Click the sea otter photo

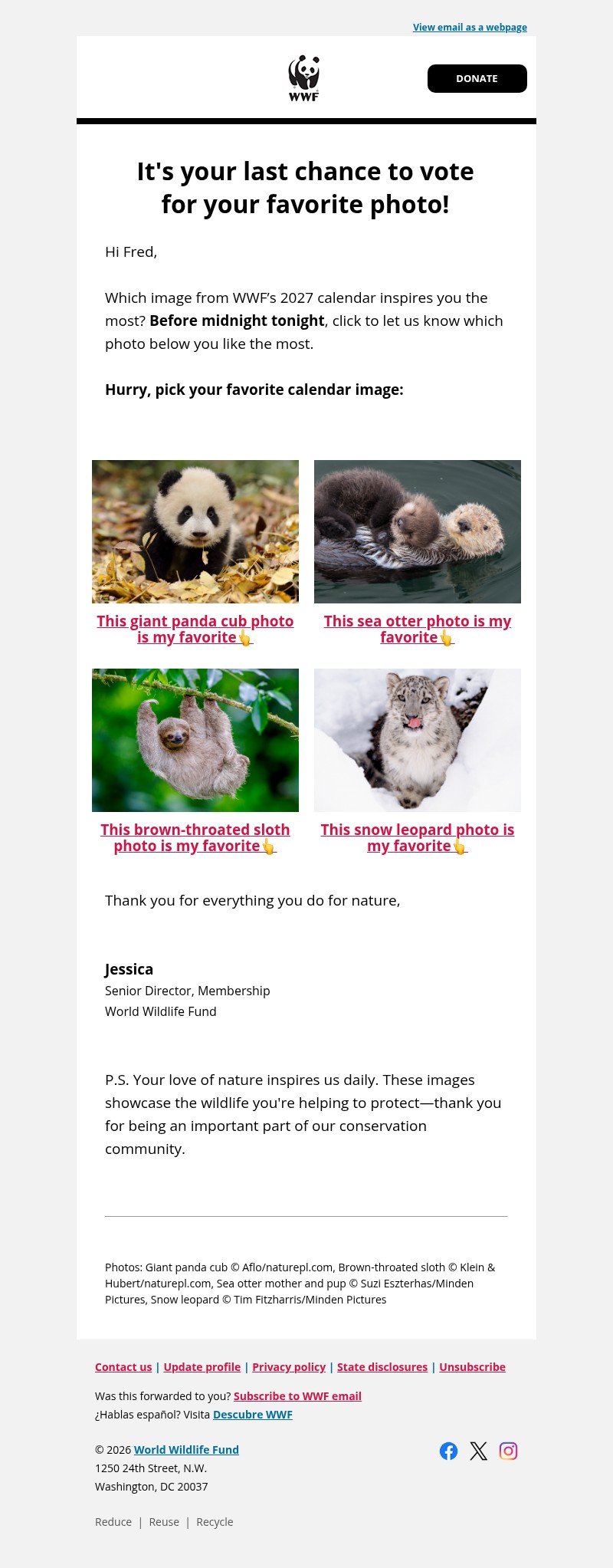(418, 531)
